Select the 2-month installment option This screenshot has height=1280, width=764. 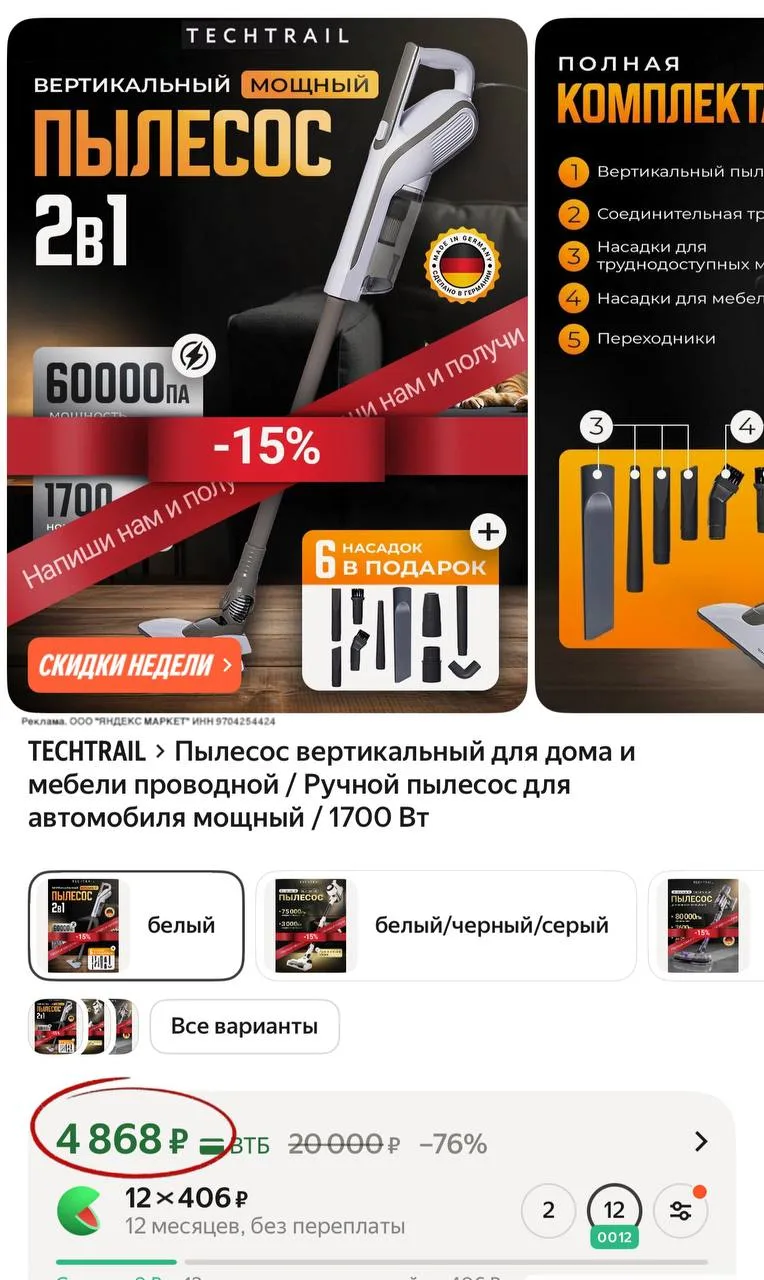548,1210
